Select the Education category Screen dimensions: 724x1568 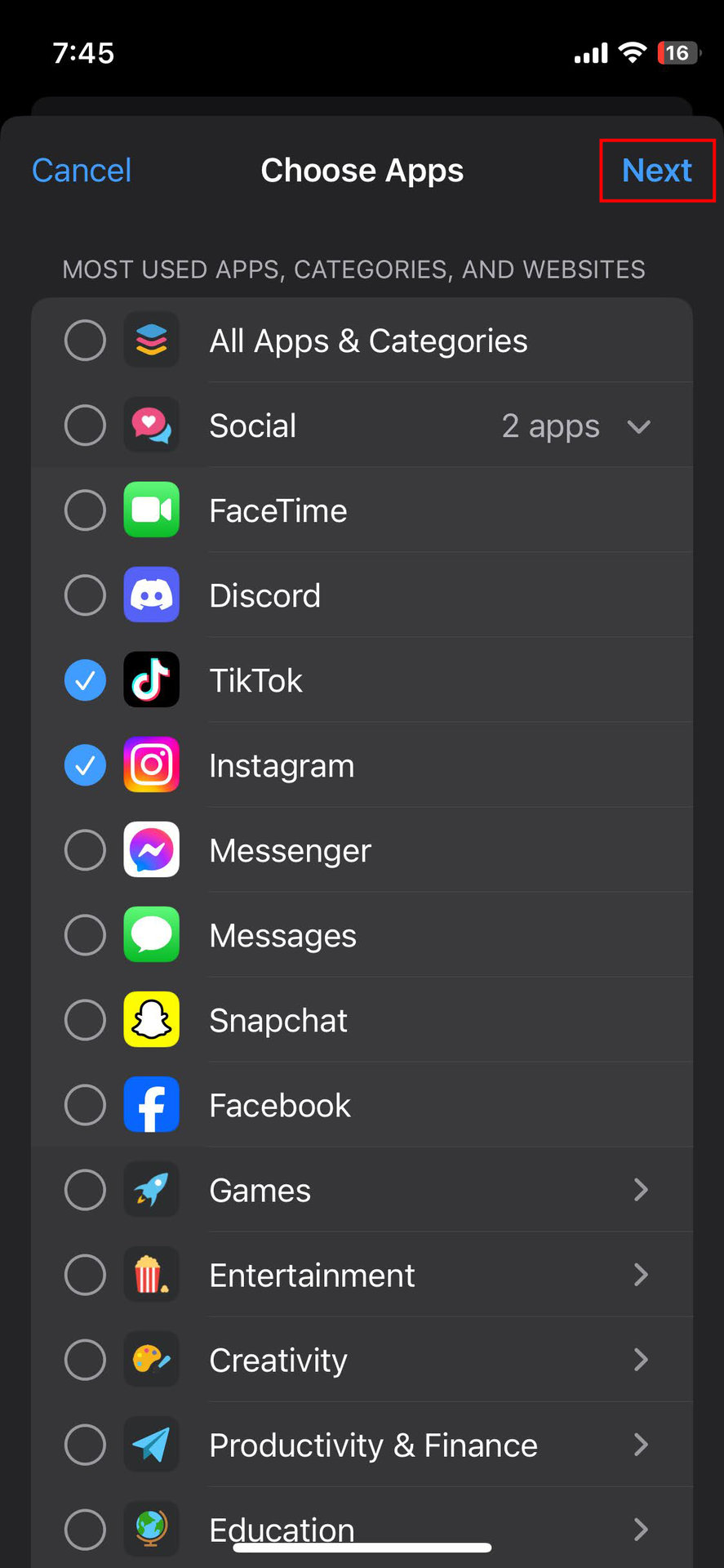click(85, 1529)
